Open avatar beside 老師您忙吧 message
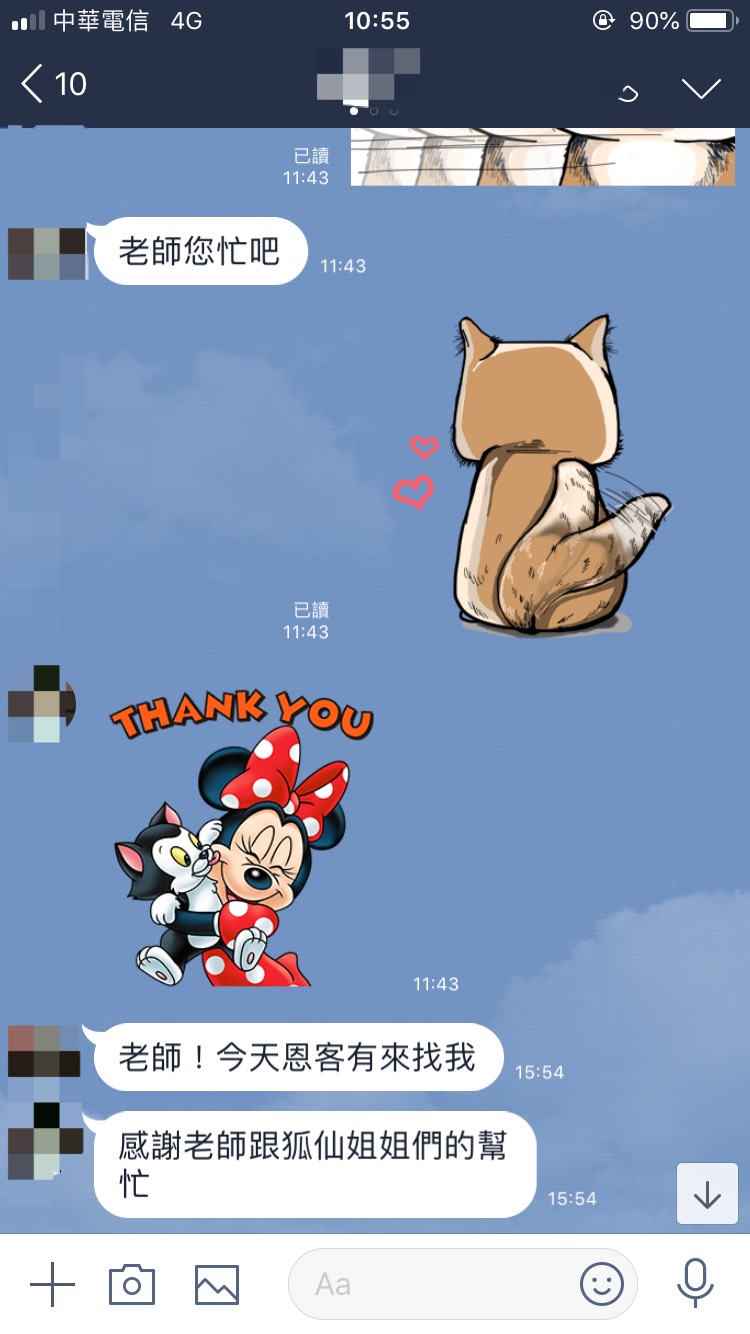Viewport: 750px width, 1334px height. pyautogui.click(x=46, y=253)
